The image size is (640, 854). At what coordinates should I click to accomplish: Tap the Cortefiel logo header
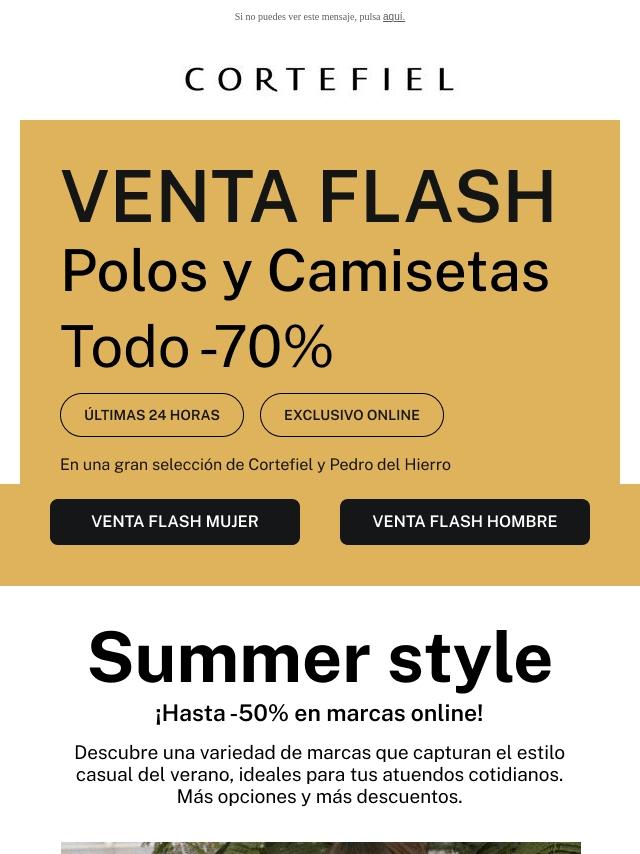320,80
